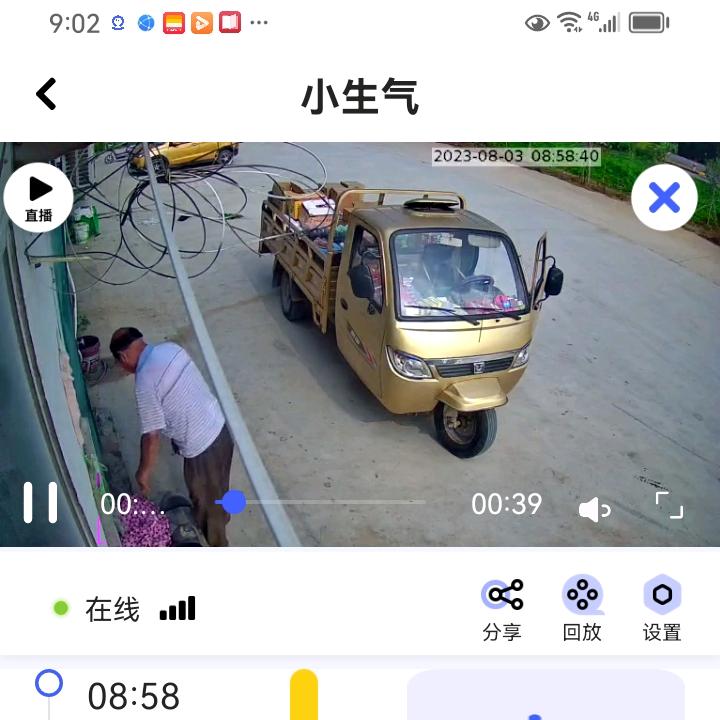The image size is (720, 720).
Task: Select the 08:58 timeline event
Action: pyautogui.click(x=133, y=696)
